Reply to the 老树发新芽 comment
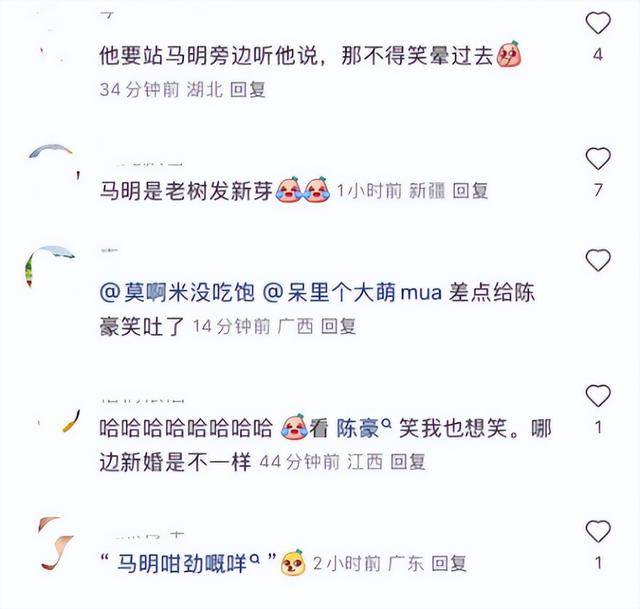Image resolution: width=640 pixels, height=609 pixels. (x=470, y=190)
